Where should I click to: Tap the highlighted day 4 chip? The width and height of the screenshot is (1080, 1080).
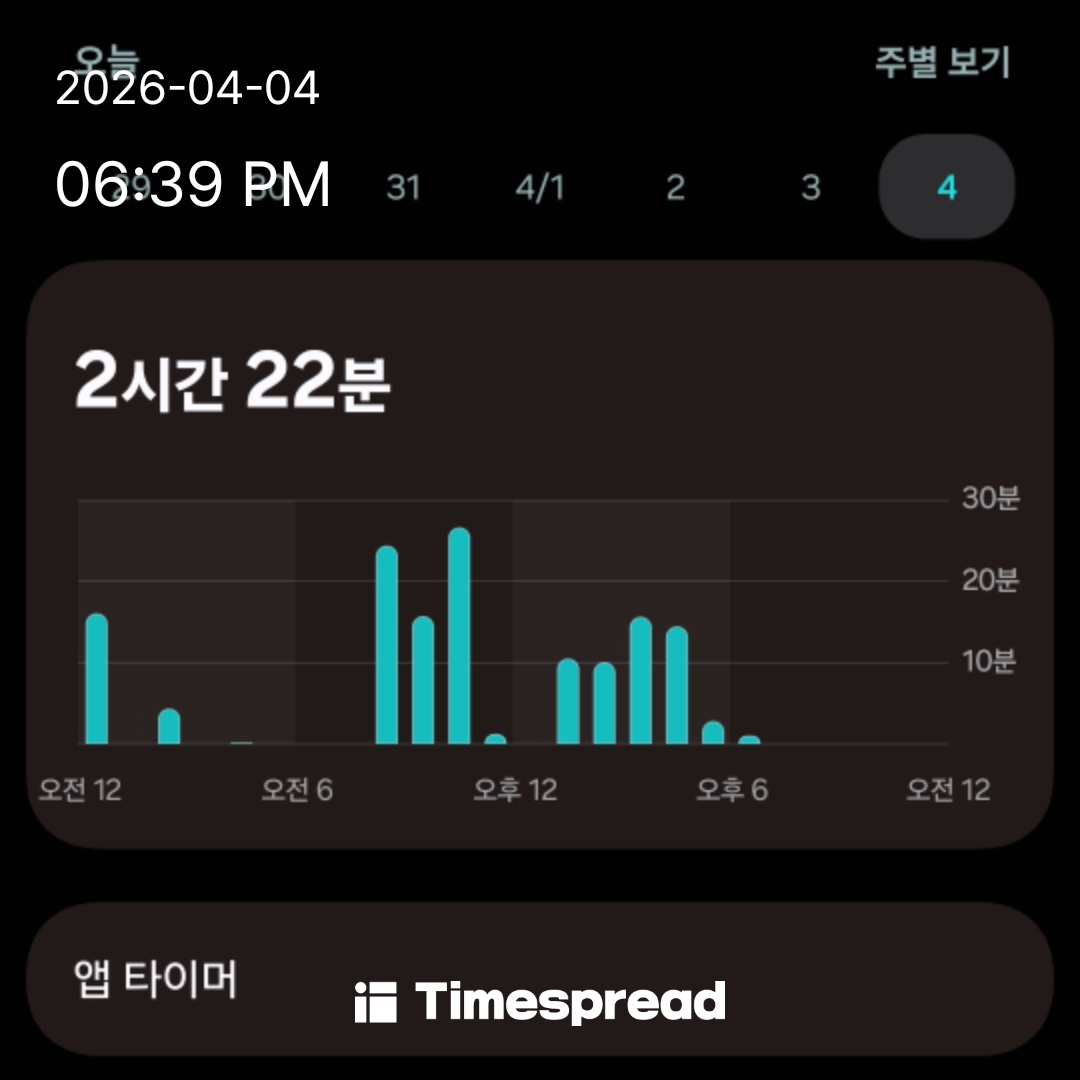[x=946, y=187]
